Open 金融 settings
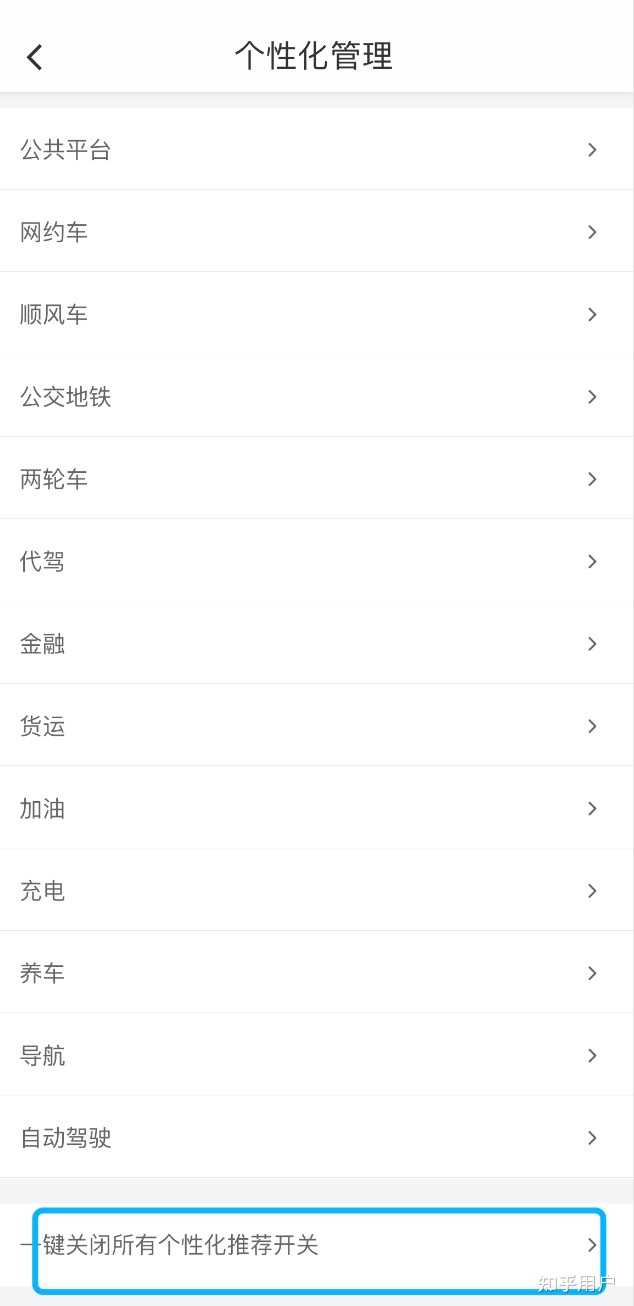Image resolution: width=634 pixels, height=1306 pixels. coord(316,644)
